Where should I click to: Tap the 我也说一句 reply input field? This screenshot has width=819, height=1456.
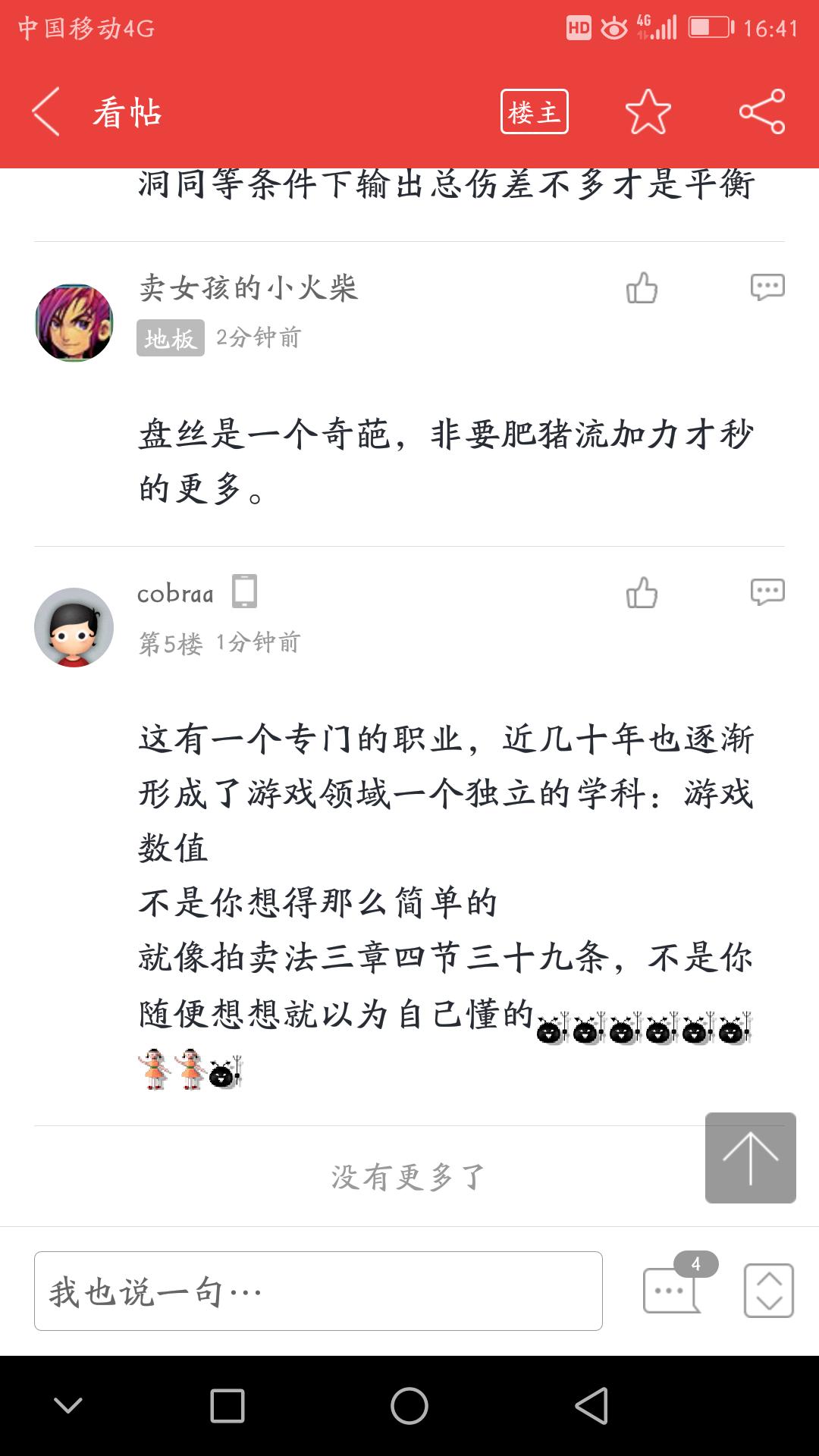coord(318,1291)
